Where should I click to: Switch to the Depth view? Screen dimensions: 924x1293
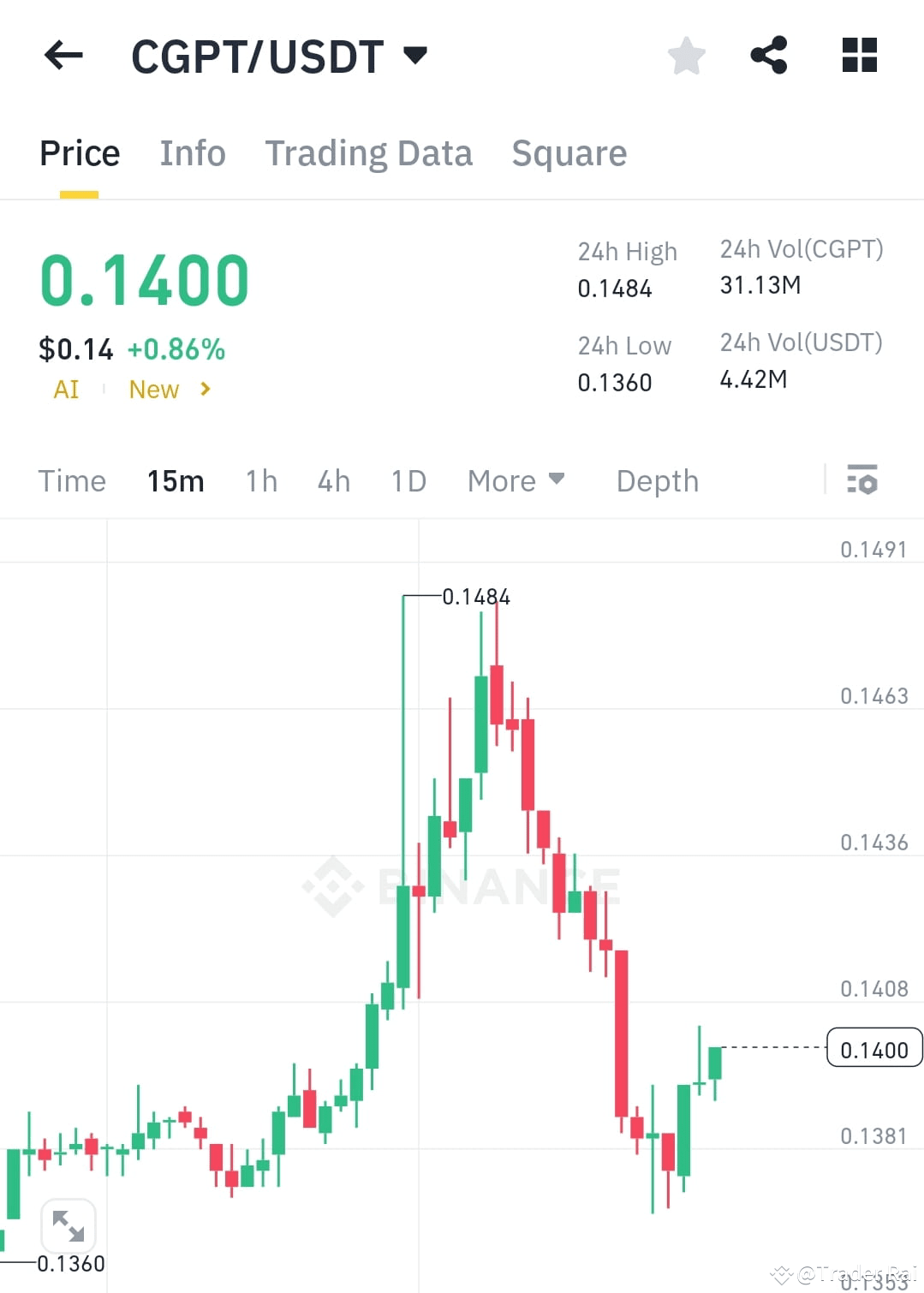point(657,480)
